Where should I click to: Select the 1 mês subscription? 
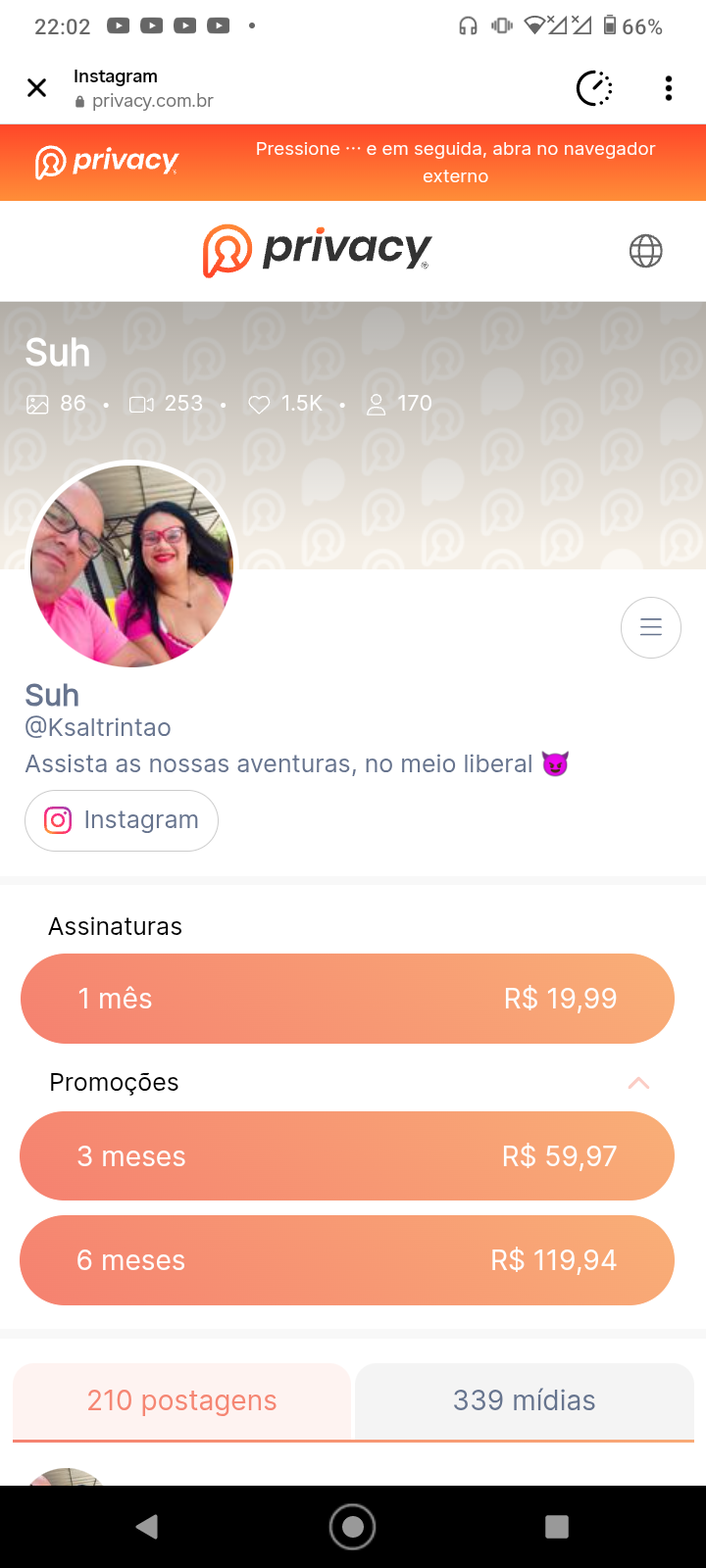[x=347, y=999]
